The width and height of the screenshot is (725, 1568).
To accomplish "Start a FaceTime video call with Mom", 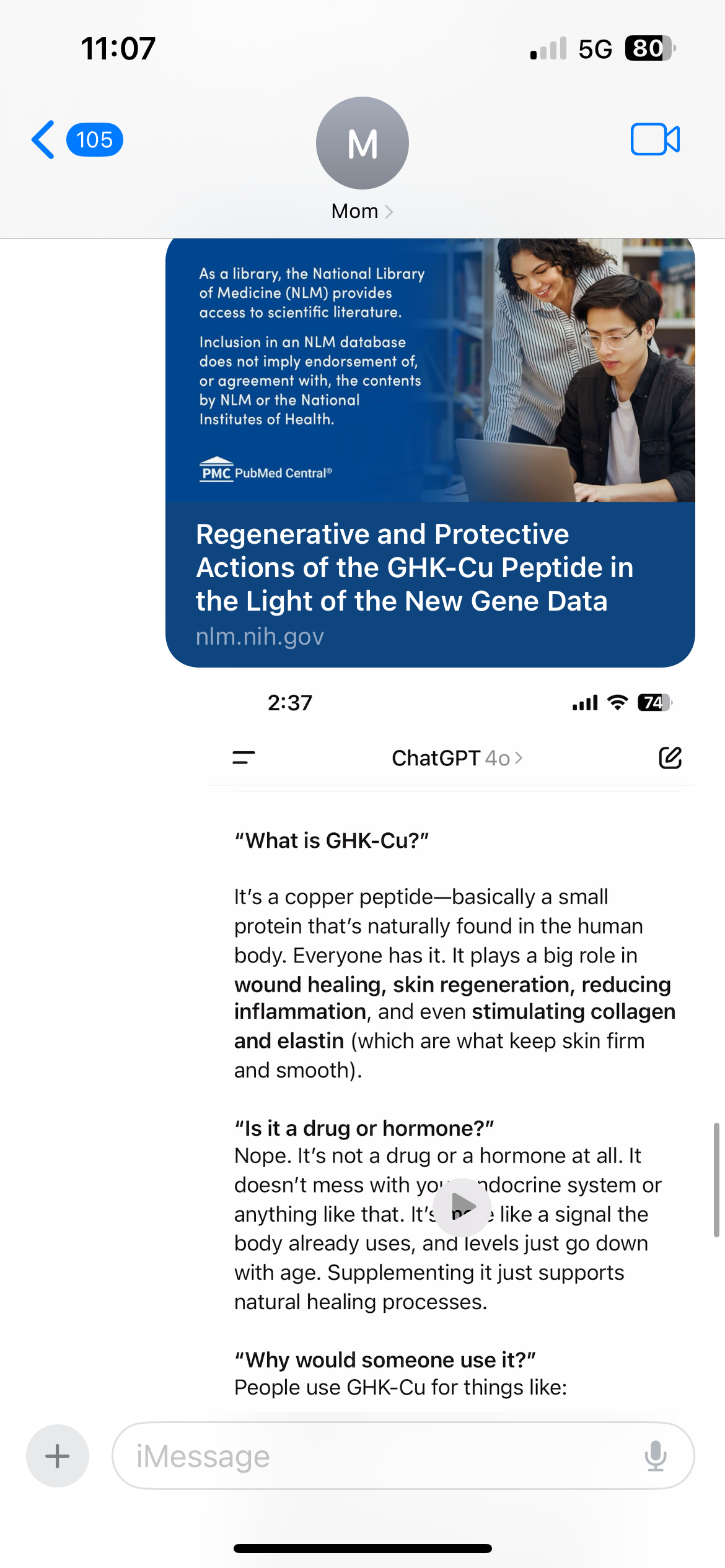I will tap(654, 139).
